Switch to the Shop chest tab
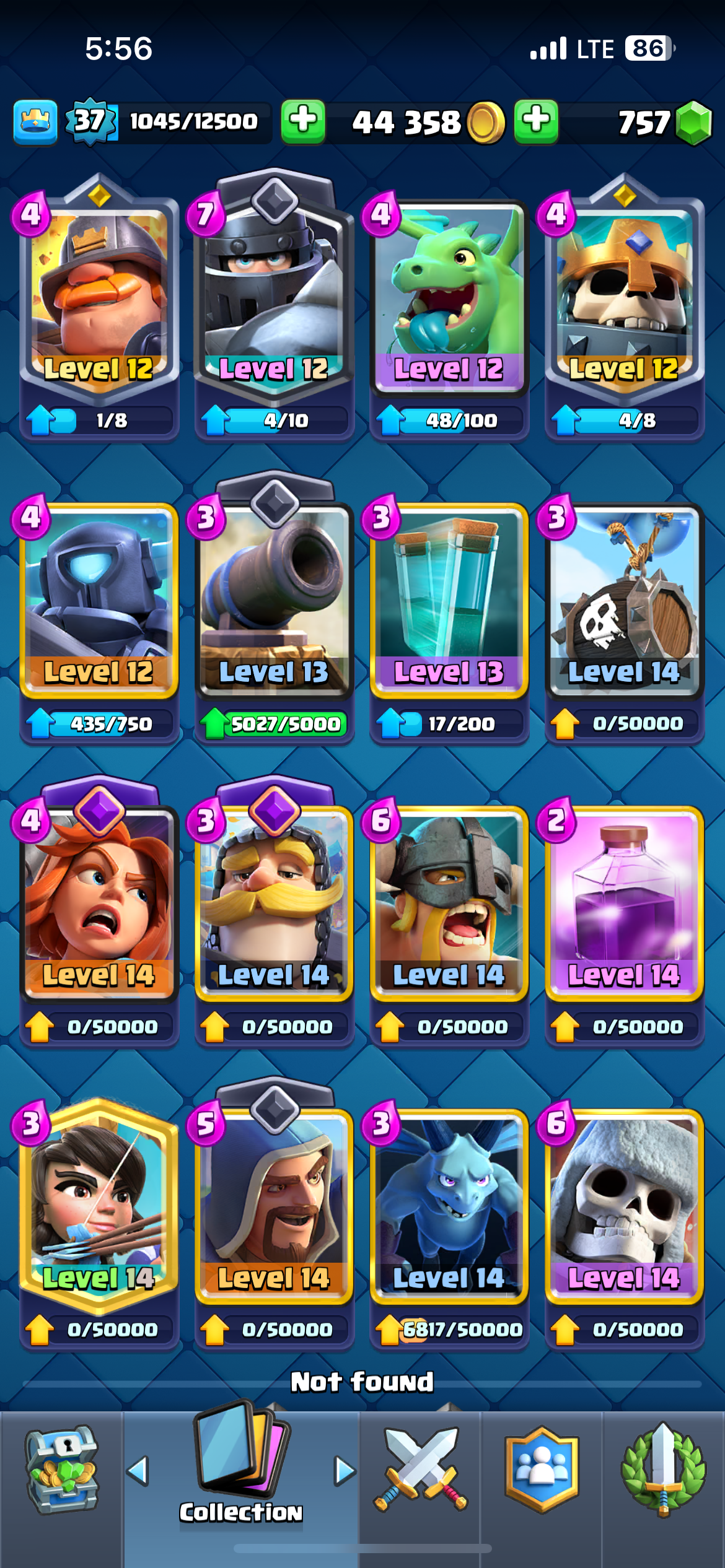Screen dimensions: 725x1568 pos(61,1469)
